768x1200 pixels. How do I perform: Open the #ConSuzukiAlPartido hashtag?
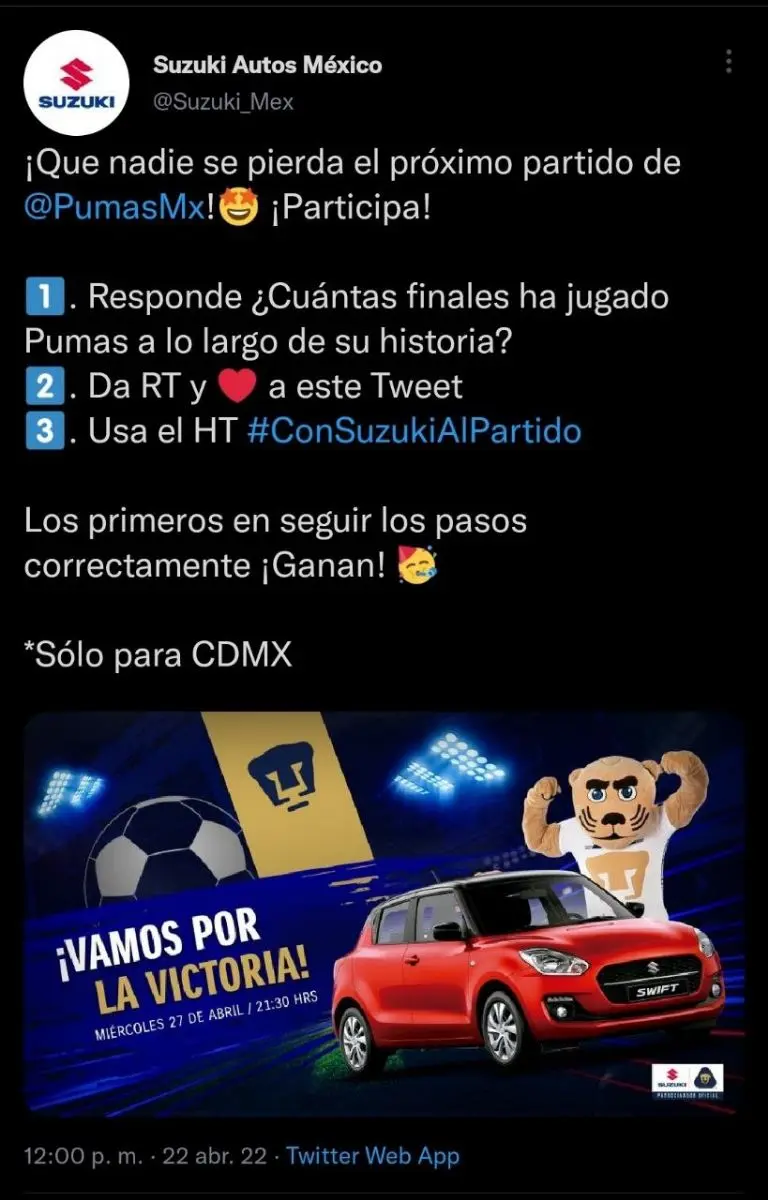click(413, 432)
